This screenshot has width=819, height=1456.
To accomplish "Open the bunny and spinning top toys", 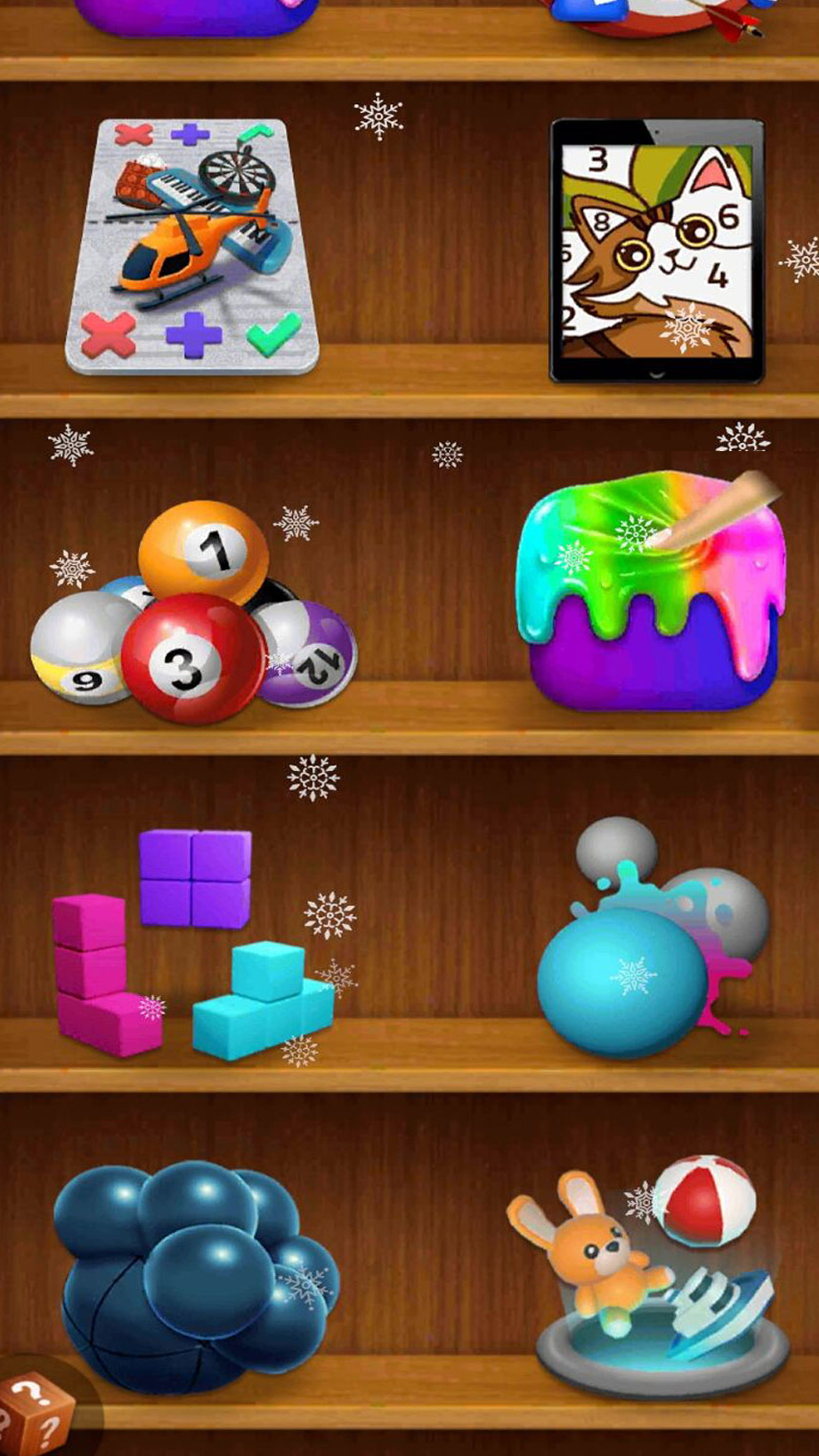I will (652, 1274).
